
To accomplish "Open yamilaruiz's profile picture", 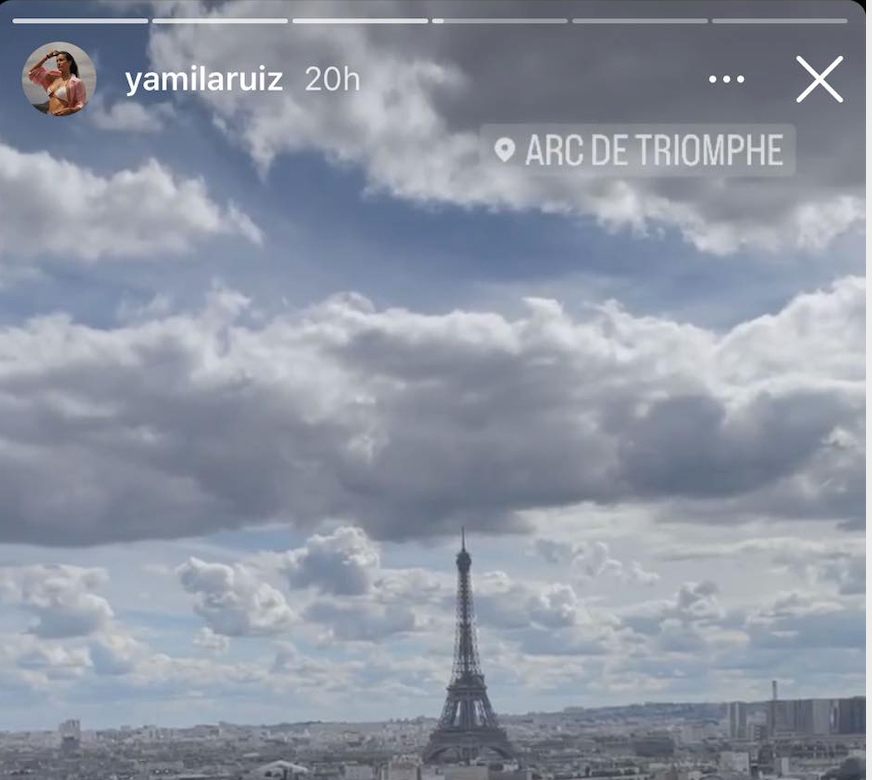I will tap(59, 79).
